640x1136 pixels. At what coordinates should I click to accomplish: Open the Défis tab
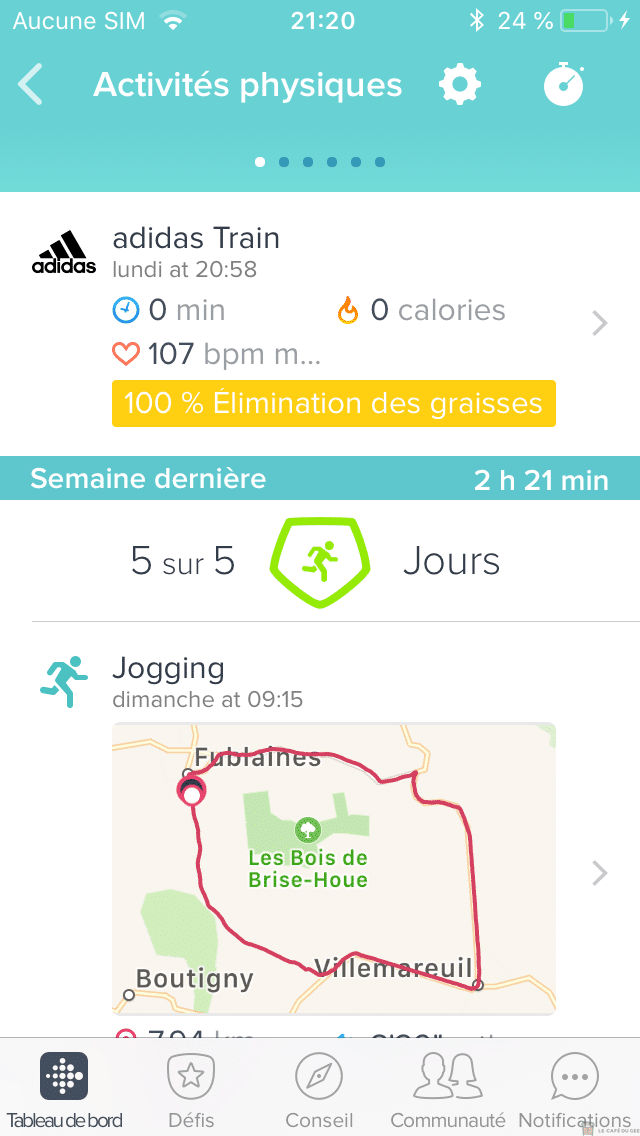[x=191, y=1088]
